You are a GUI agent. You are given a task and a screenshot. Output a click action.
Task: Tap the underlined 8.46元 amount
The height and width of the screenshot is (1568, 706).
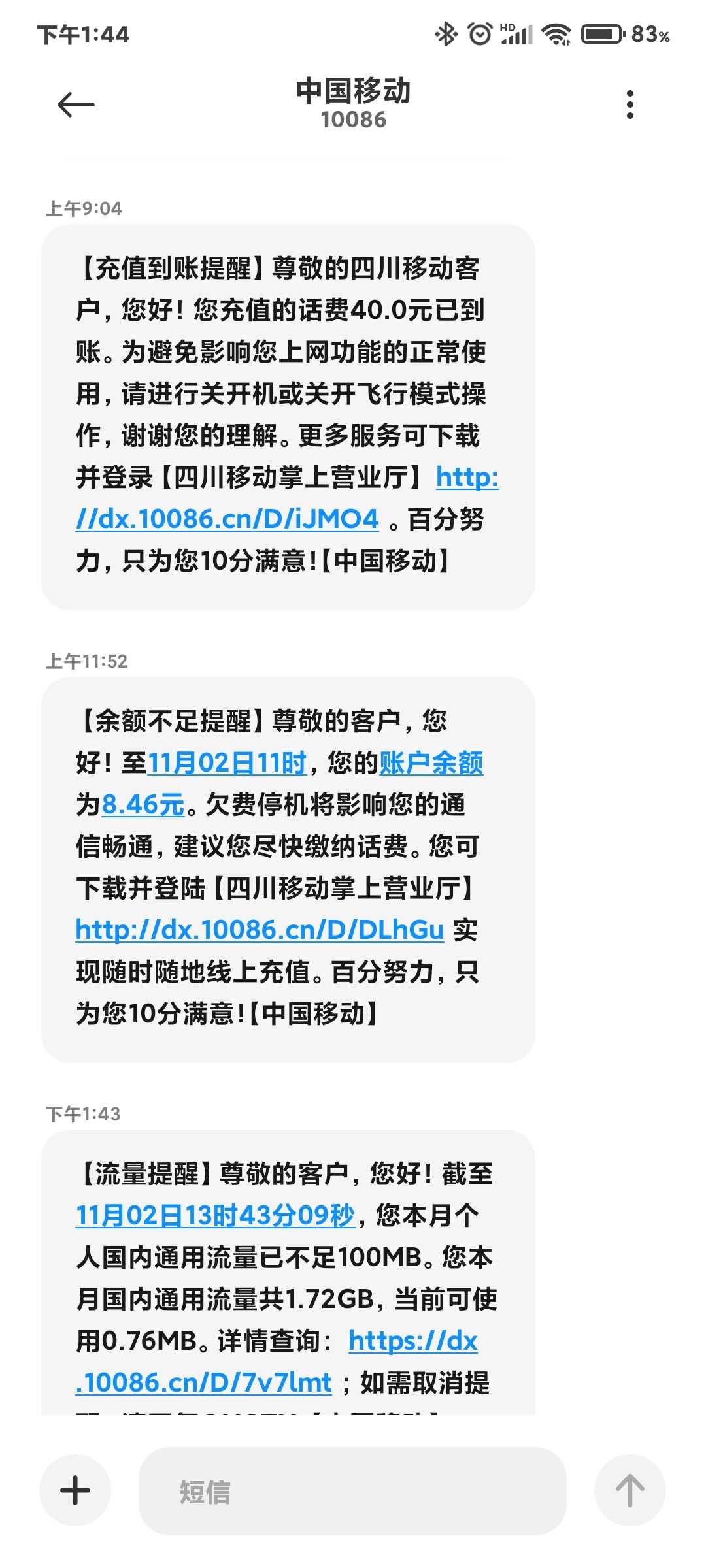coord(143,805)
